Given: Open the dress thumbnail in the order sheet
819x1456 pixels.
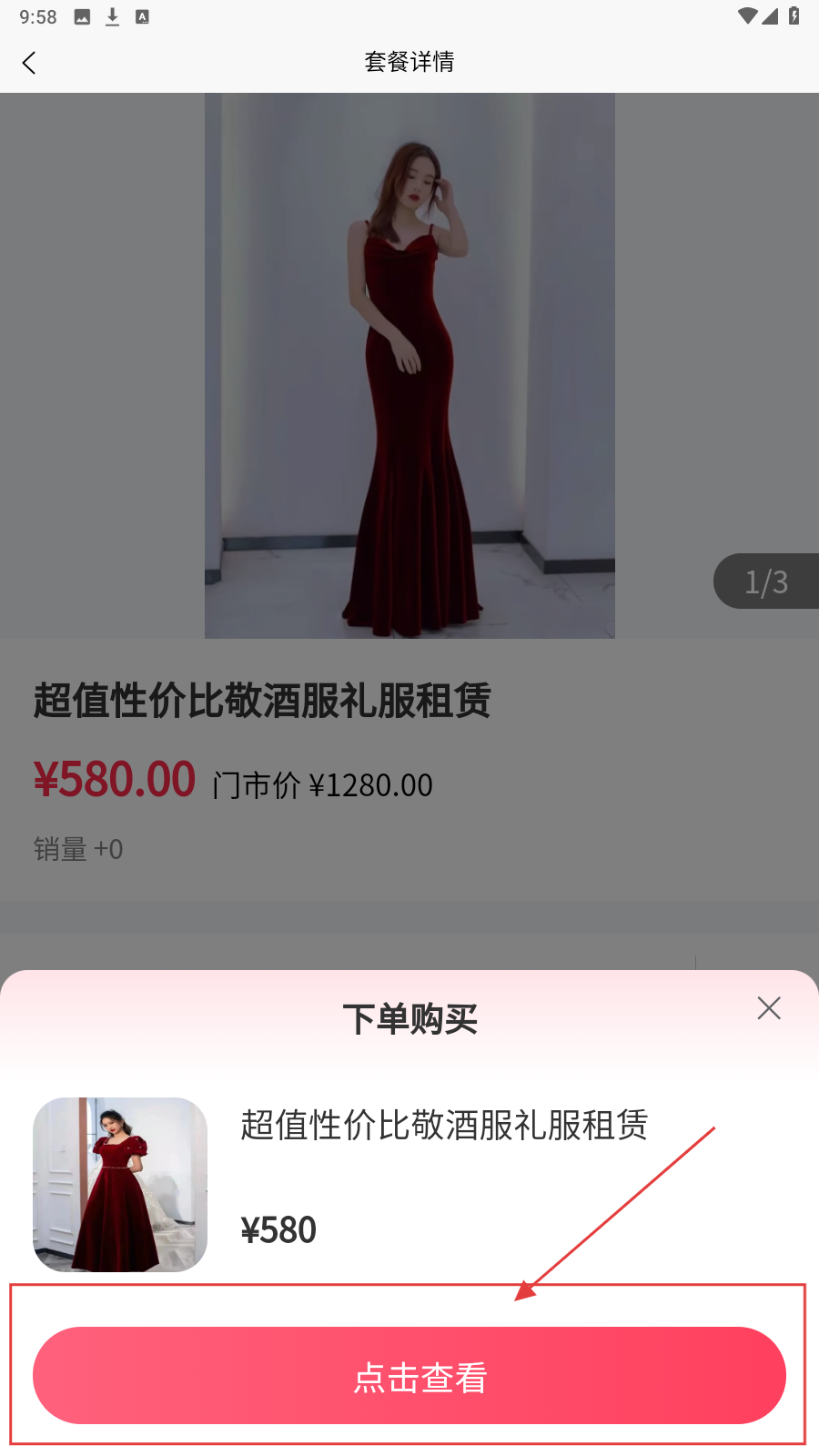Looking at the screenshot, I should pos(120,1184).
